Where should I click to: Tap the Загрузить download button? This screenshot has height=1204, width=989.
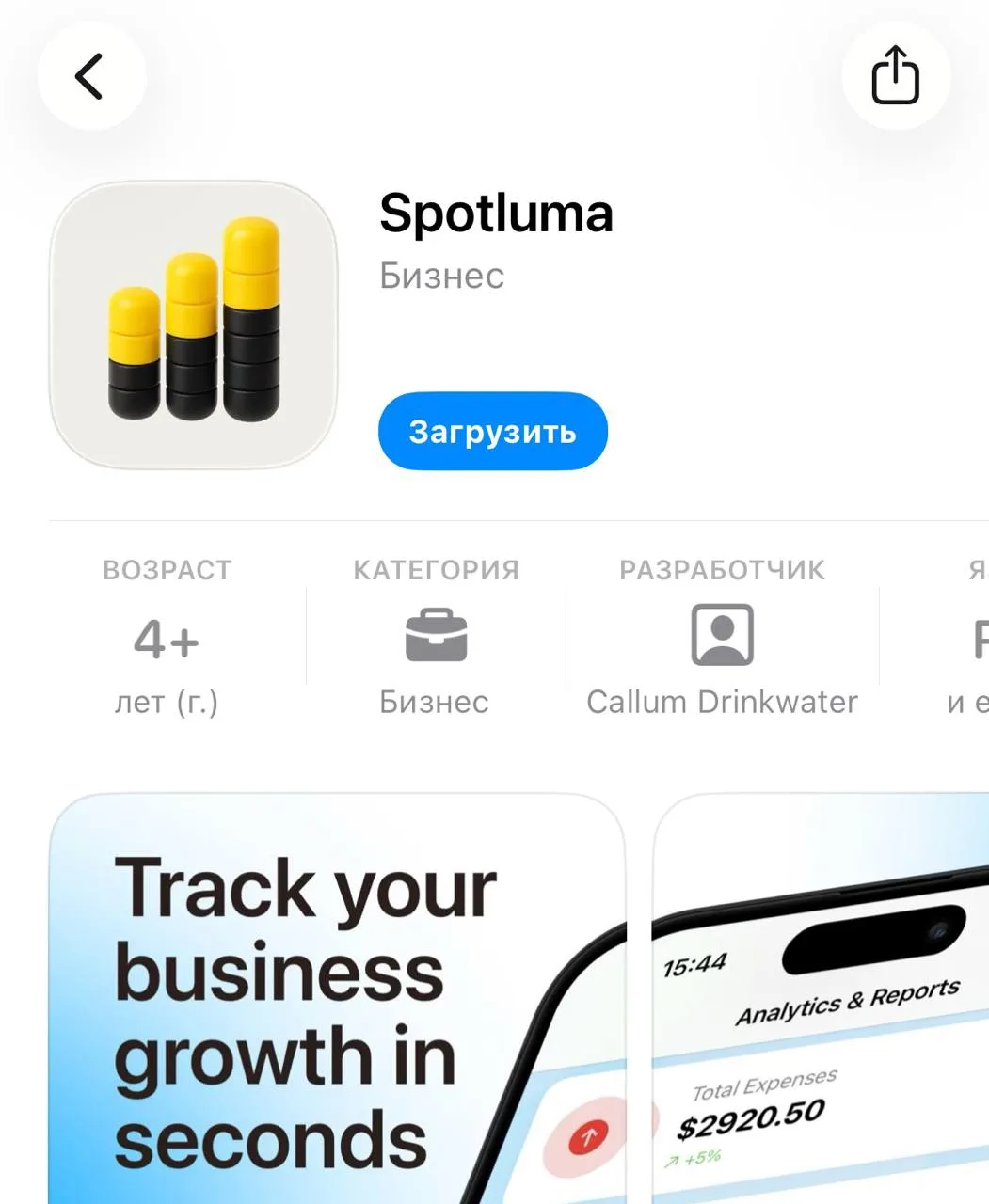pyautogui.click(x=493, y=432)
